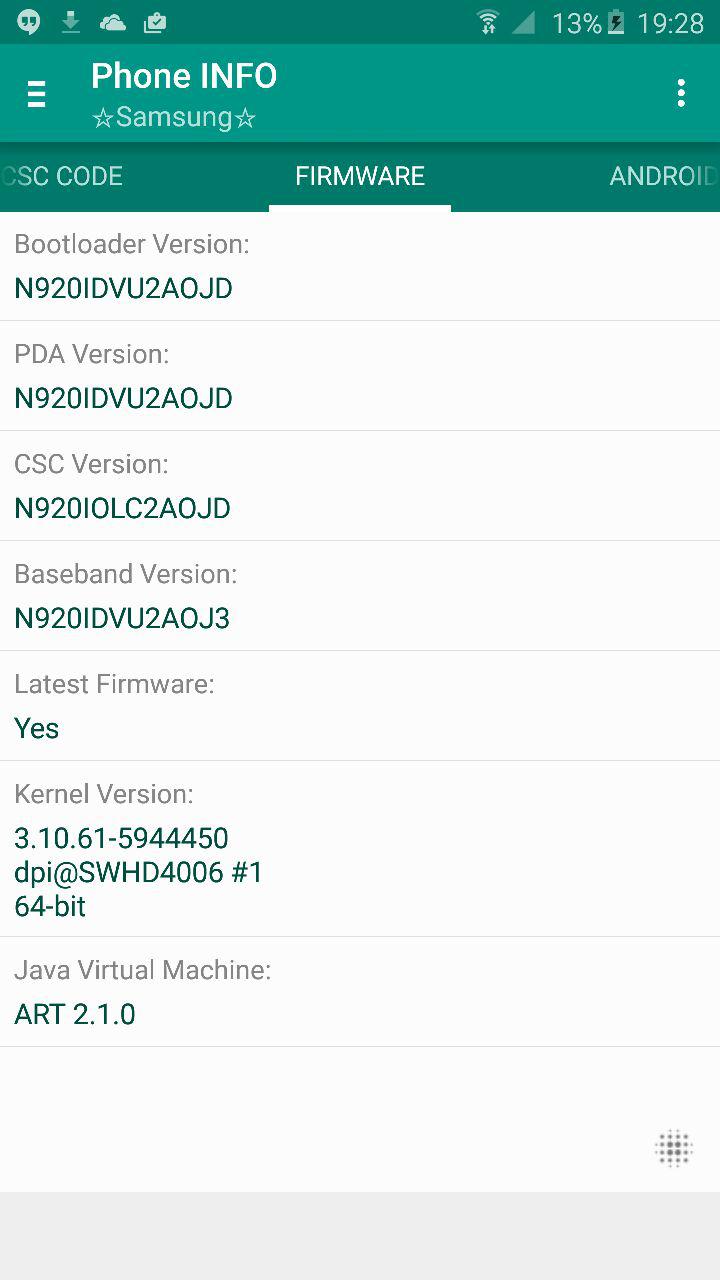Select the FIRMWARE tab
Image resolution: width=720 pixels, height=1280 pixels.
coord(360,176)
